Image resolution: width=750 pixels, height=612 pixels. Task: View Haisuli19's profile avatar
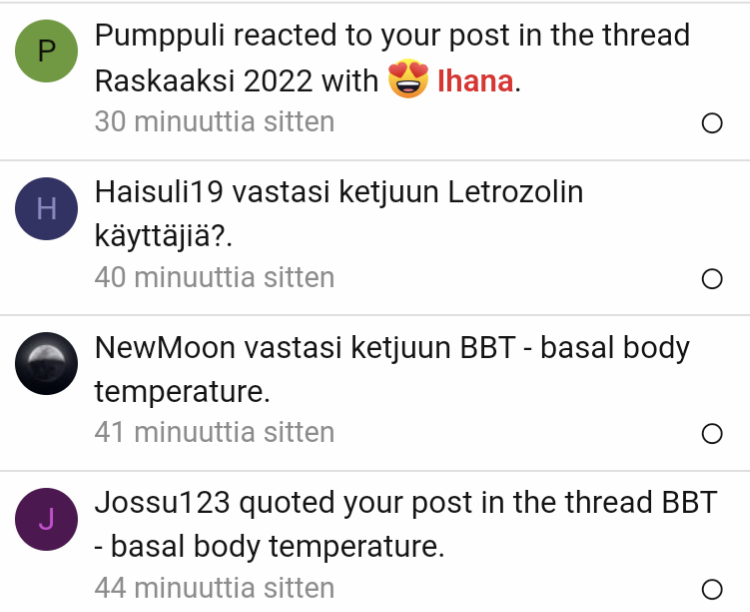(x=46, y=208)
